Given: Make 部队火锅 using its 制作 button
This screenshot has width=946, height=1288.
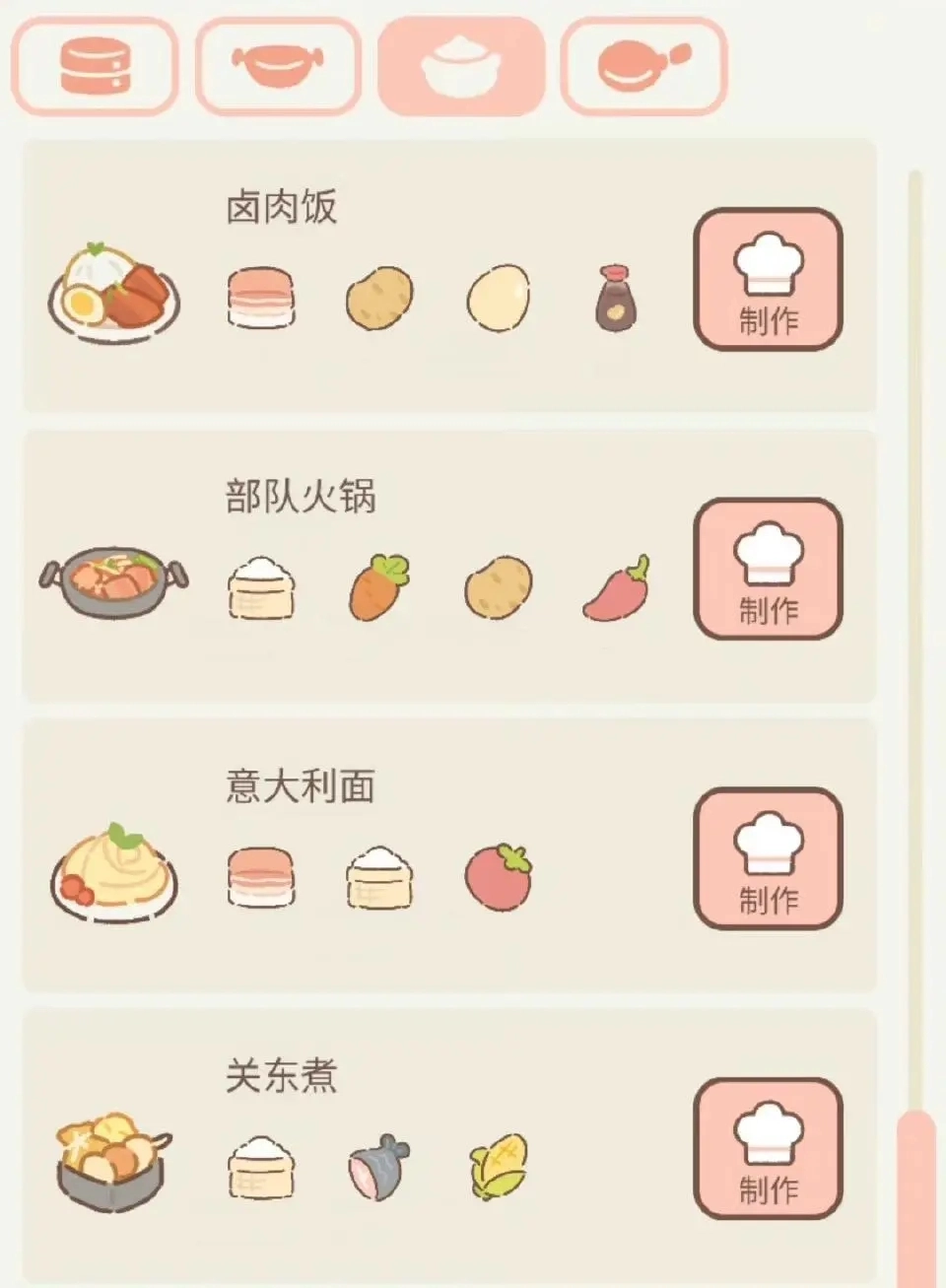Looking at the screenshot, I should point(768,569).
